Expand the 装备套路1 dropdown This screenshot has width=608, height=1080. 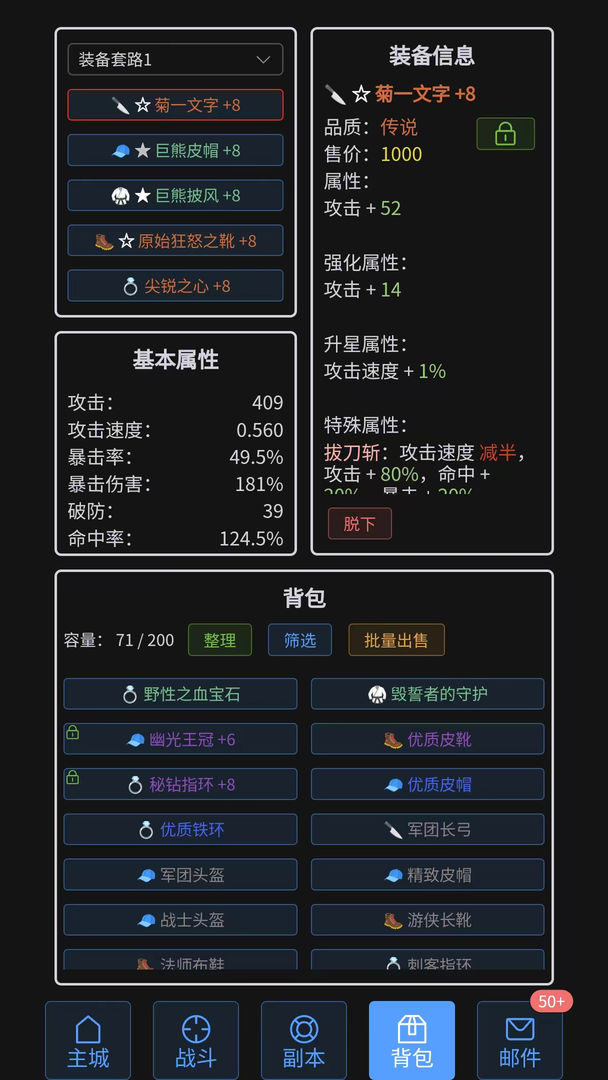[175, 59]
